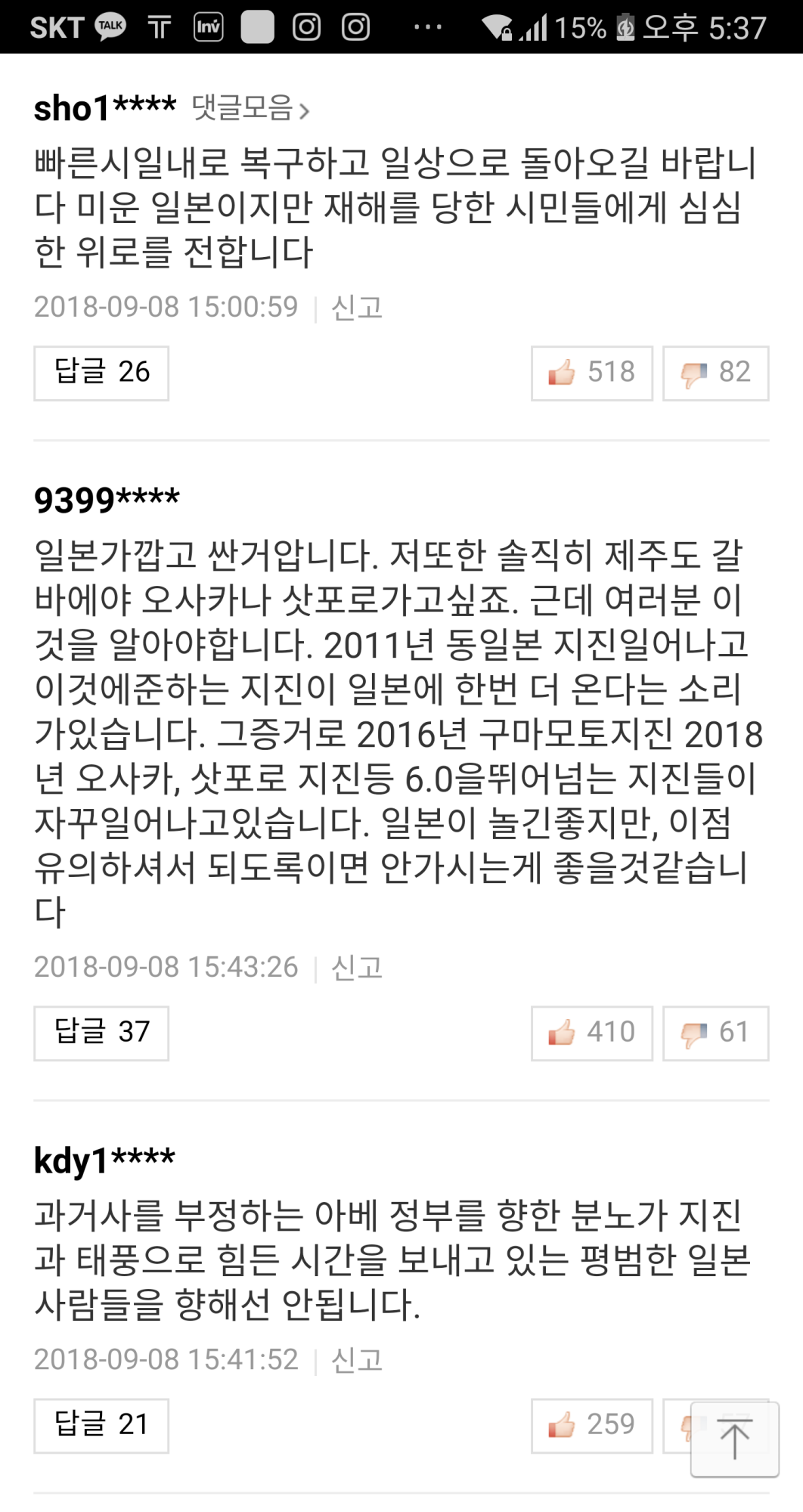Open sho1**** comment collection link
803x1512 pixels.
point(250,108)
